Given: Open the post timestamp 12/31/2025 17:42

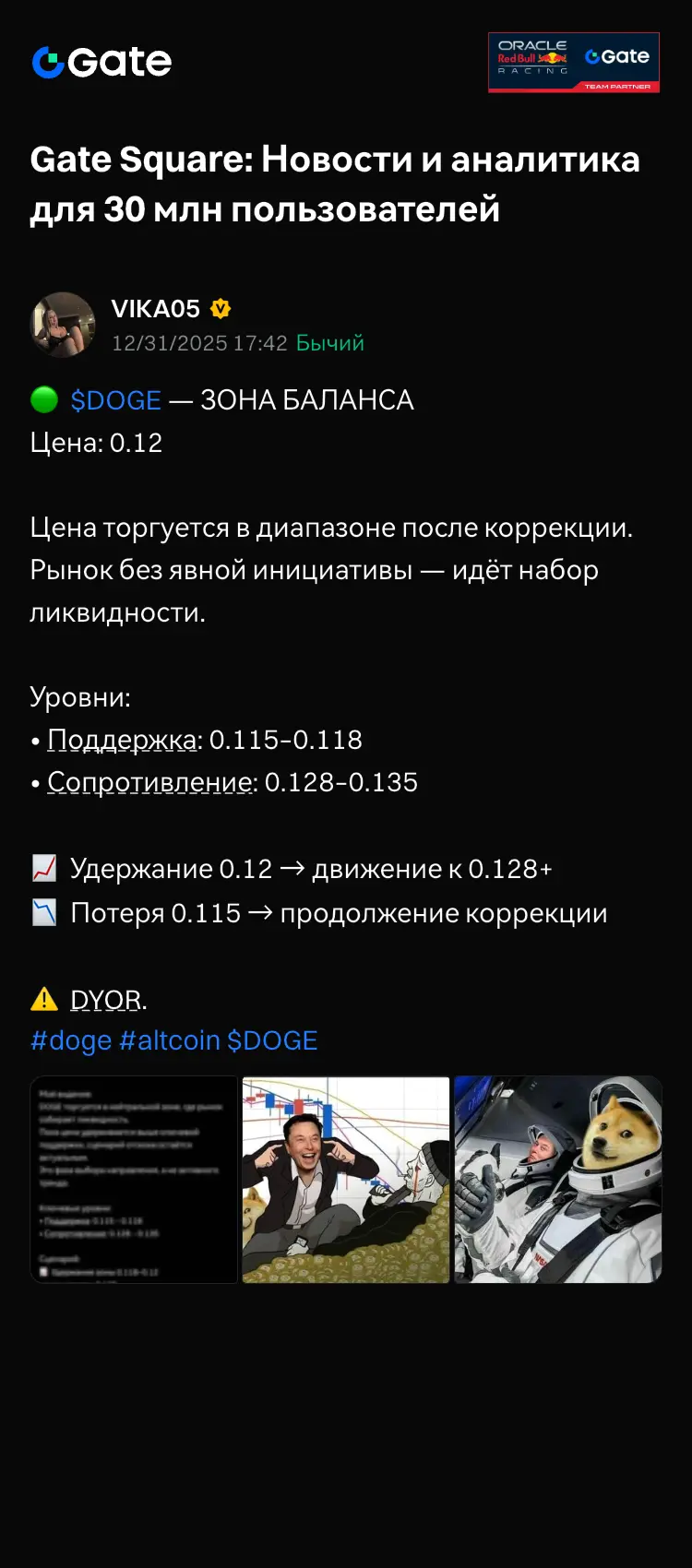Looking at the screenshot, I should click(x=198, y=342).
